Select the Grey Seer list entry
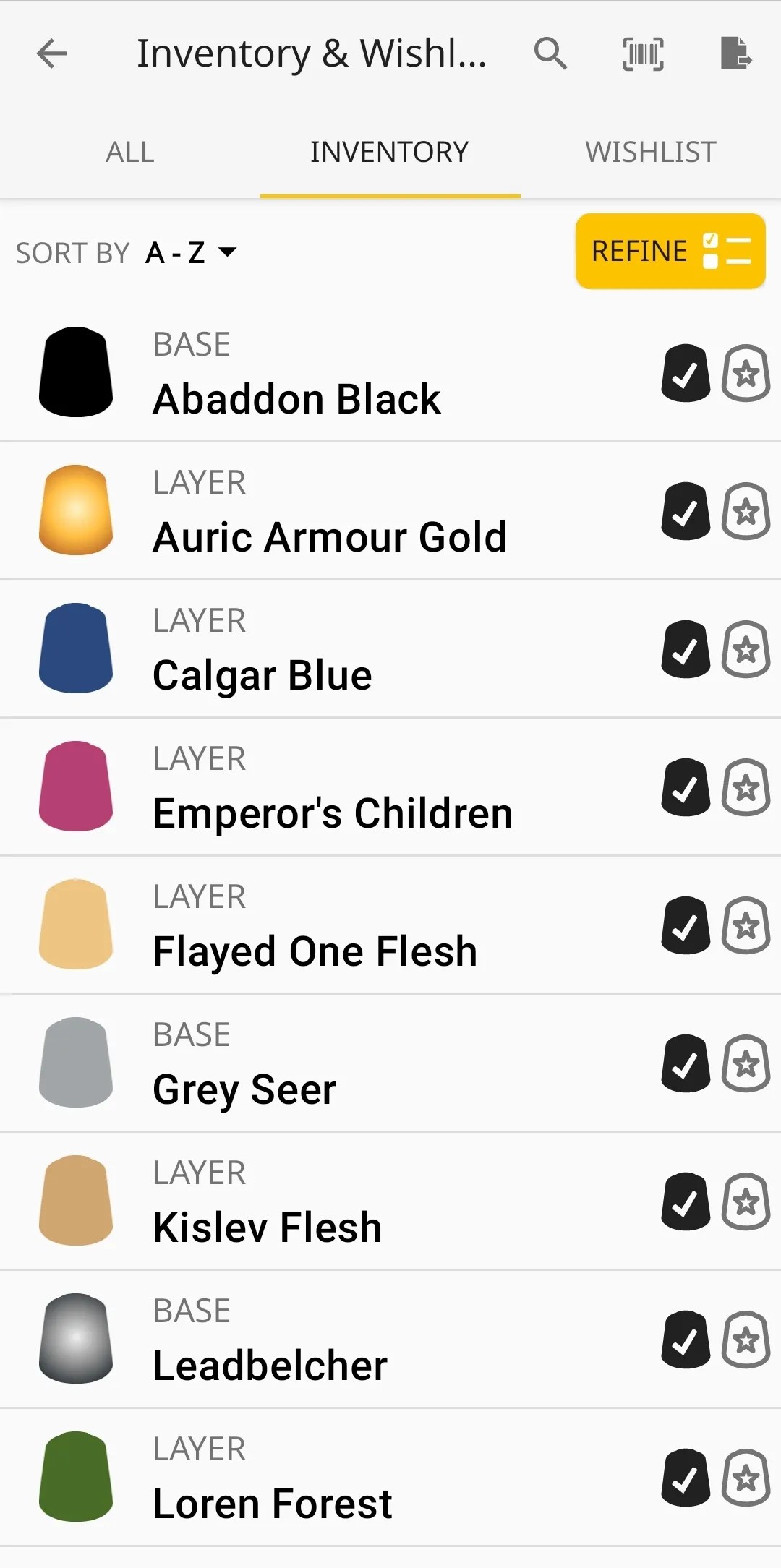This screenshot has width=781, height=1568. 289,1063
